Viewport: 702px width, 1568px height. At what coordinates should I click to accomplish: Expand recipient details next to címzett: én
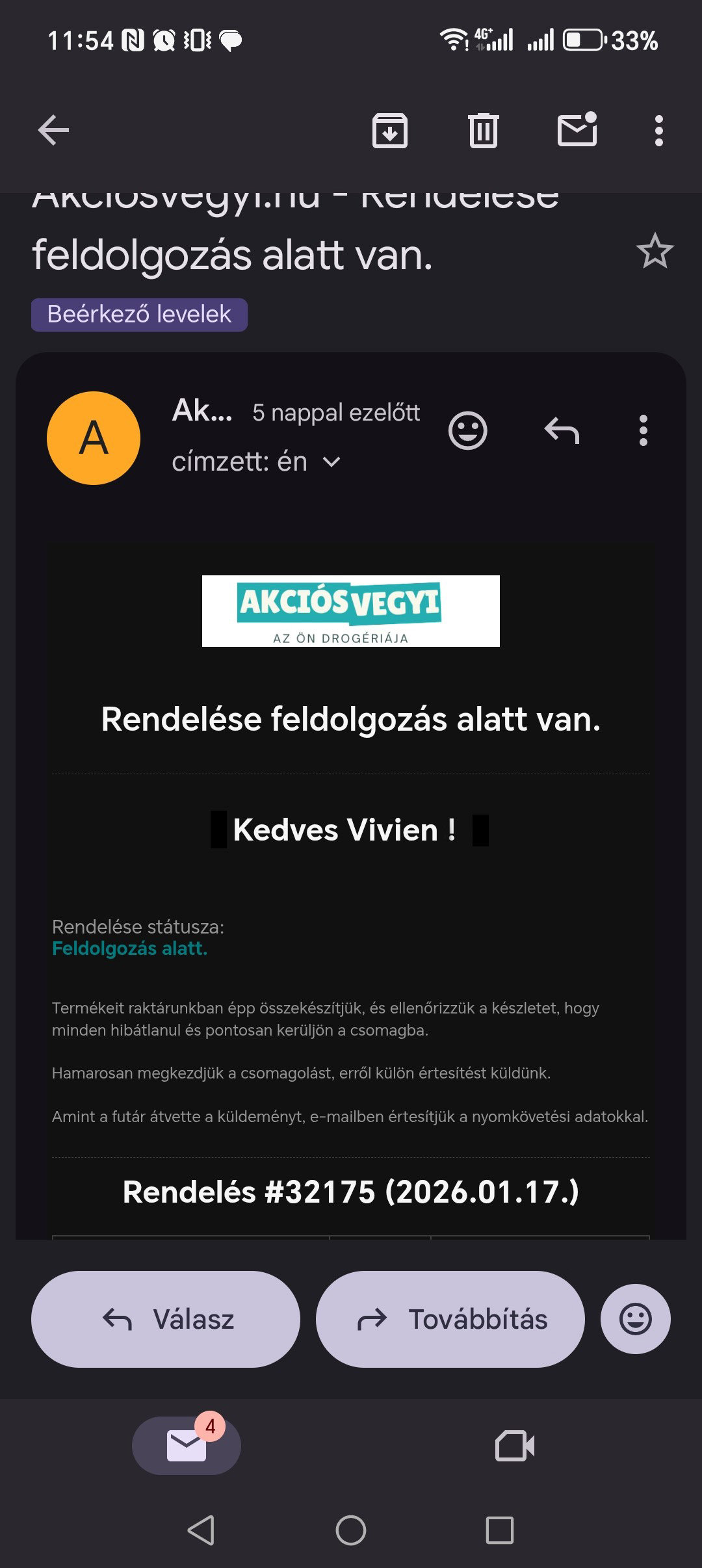[x=331, y=462]
